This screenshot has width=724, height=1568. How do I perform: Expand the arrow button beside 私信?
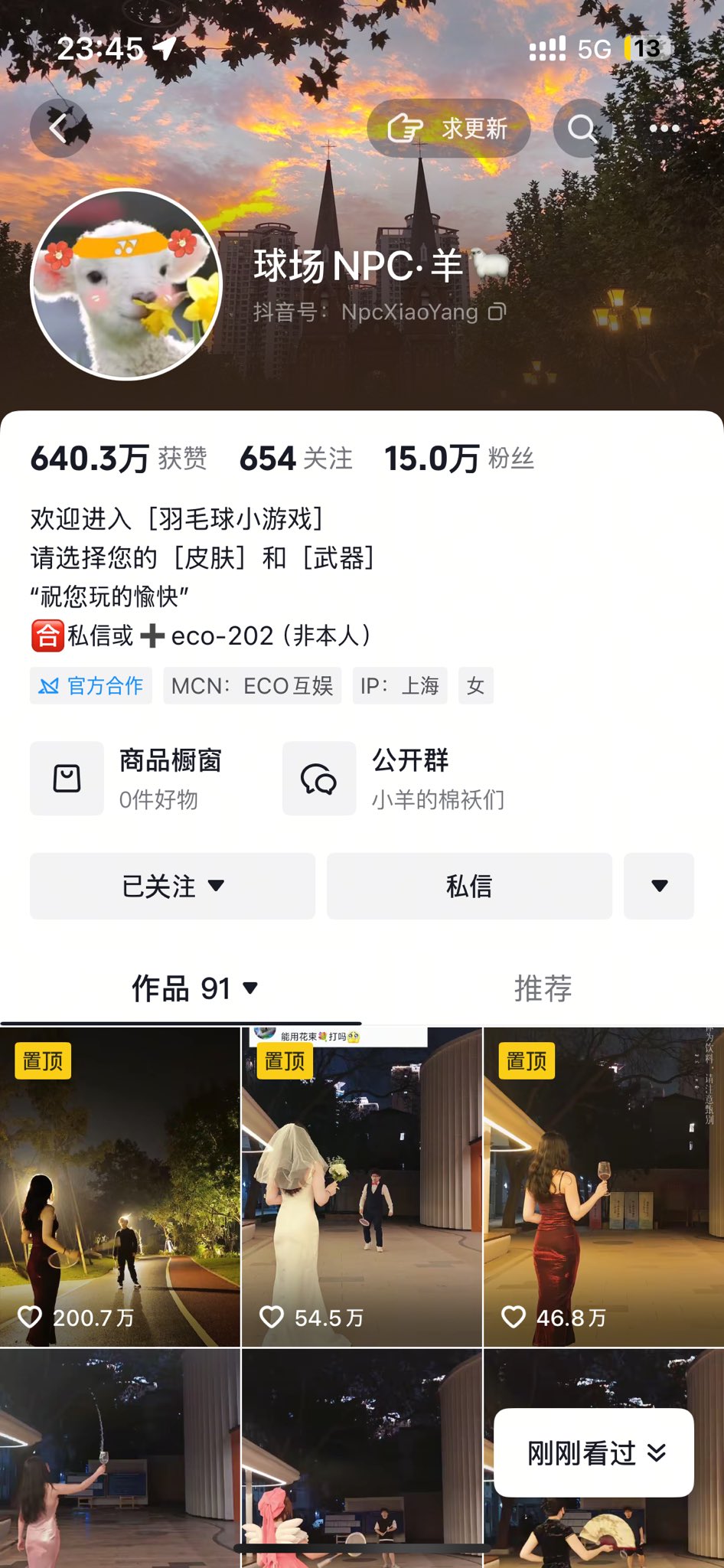click(x=659, y=886)
